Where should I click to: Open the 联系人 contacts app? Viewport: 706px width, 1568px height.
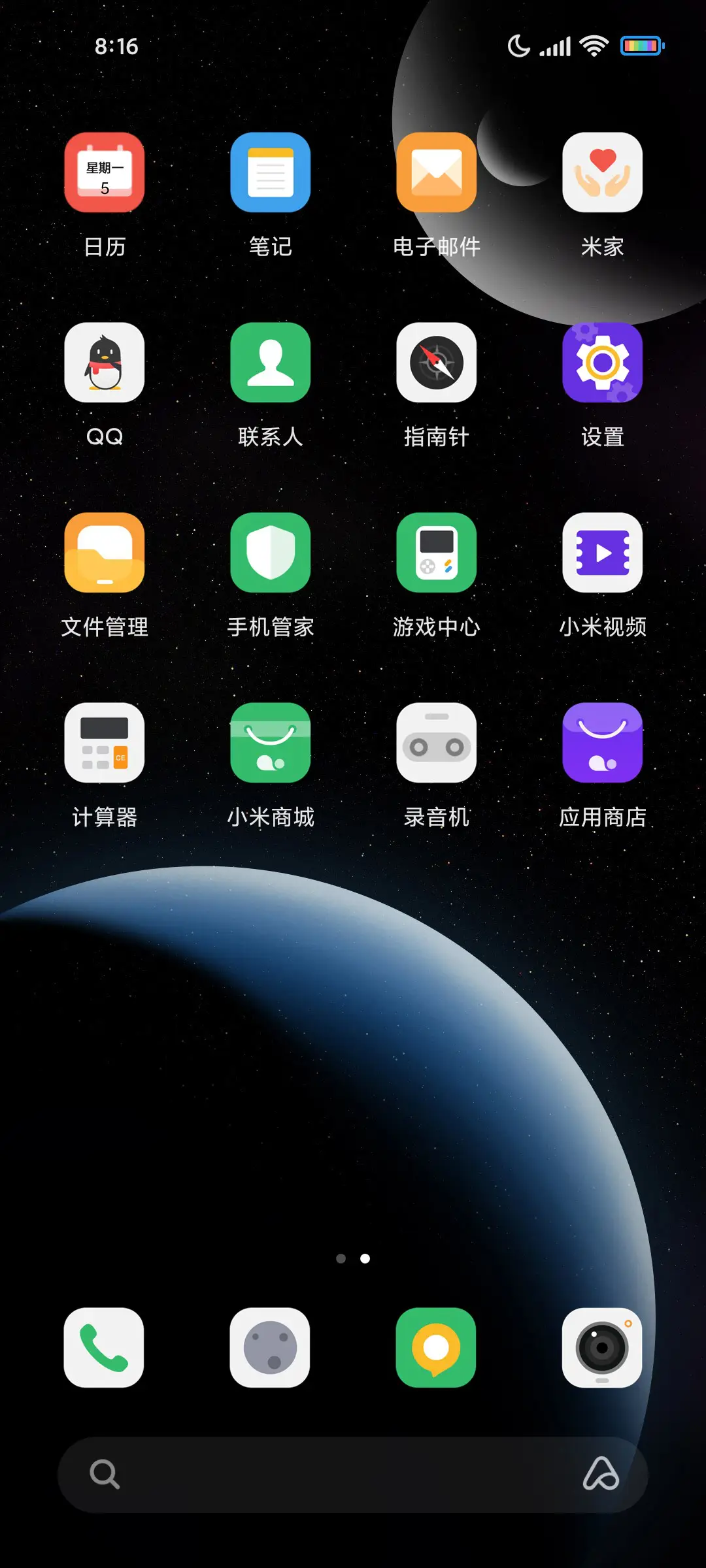coord(271,363)
